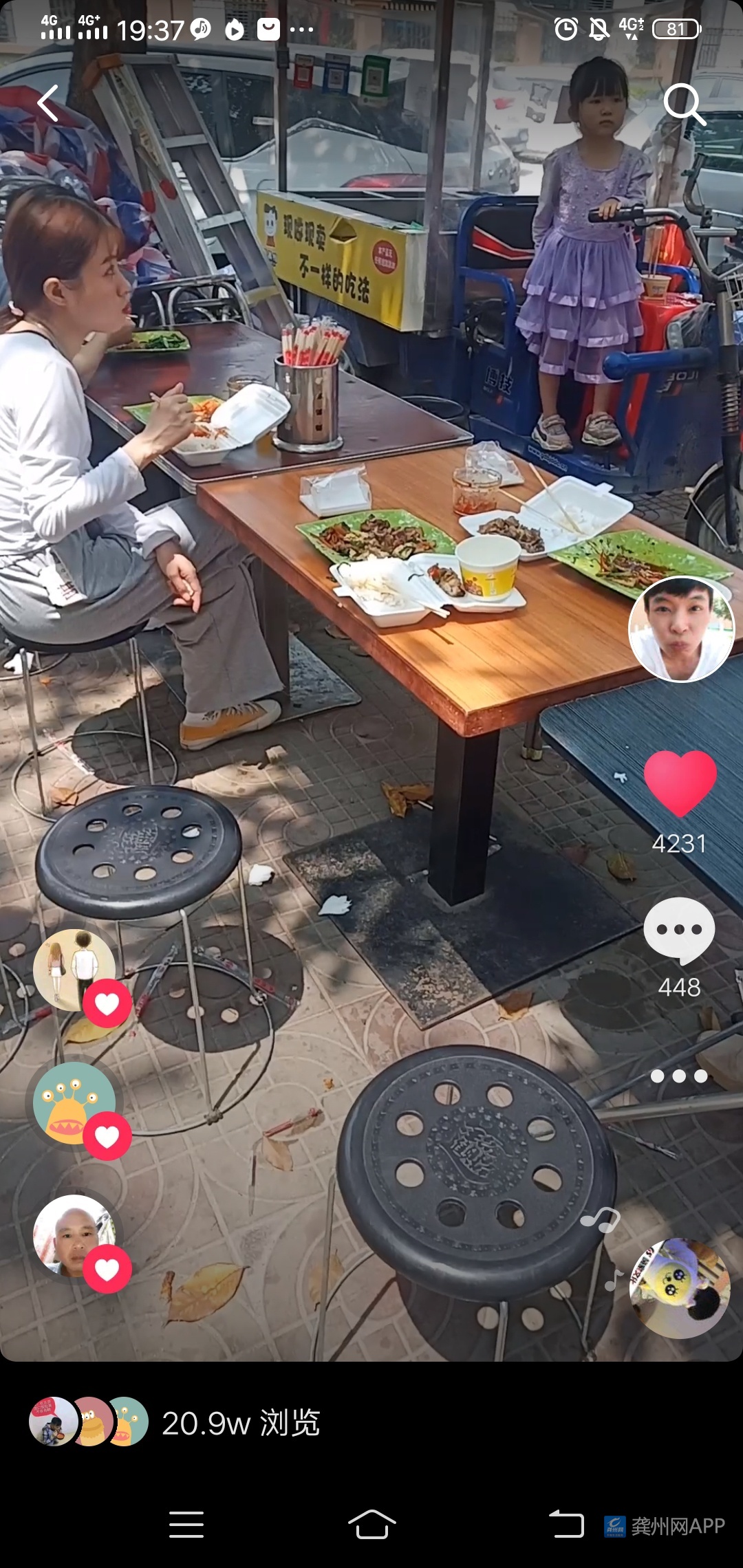Open the three-dot more options menu

(x=679, y=1076)
